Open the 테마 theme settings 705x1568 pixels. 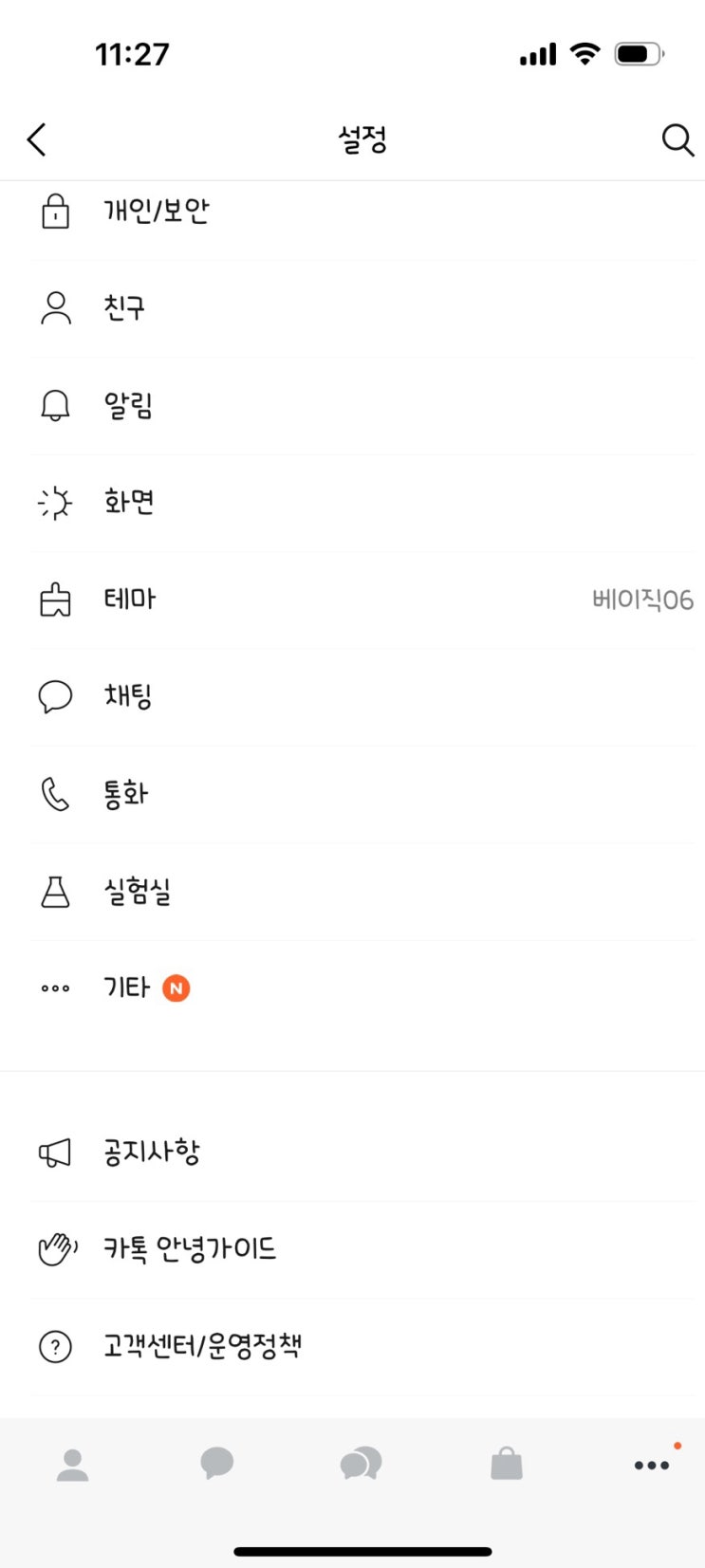(x=130, y=600)
